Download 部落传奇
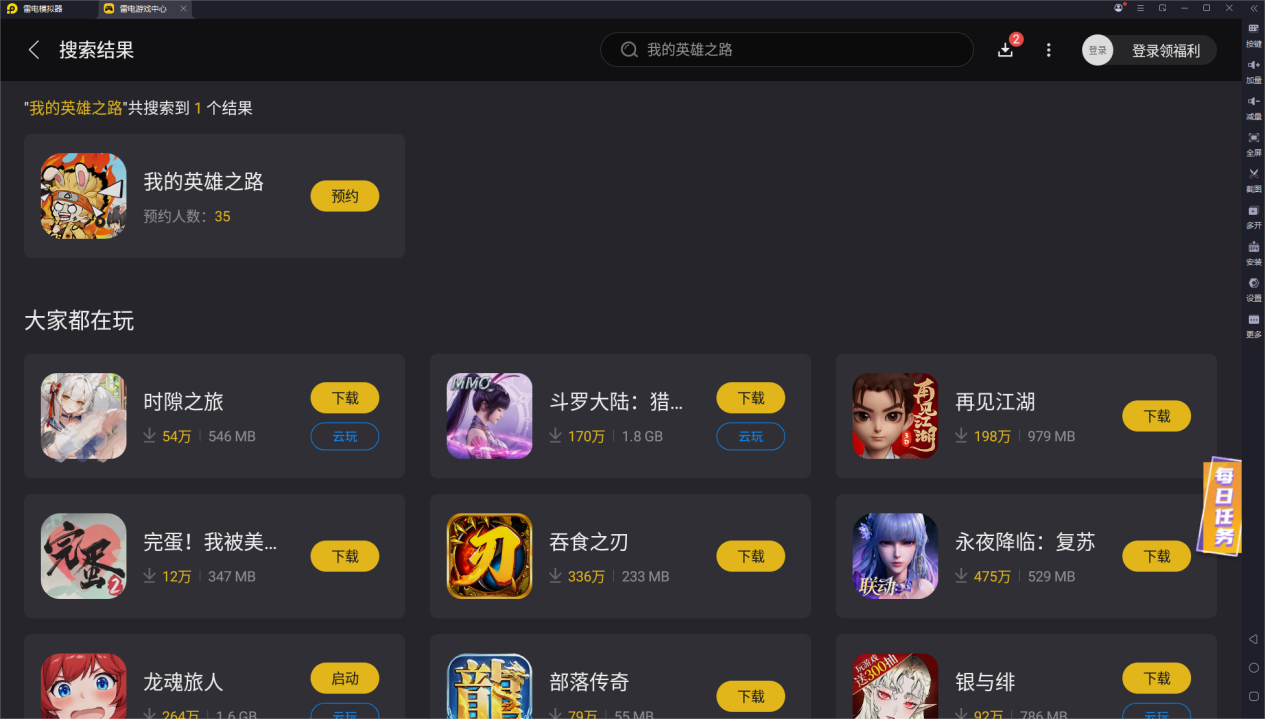 750,696
